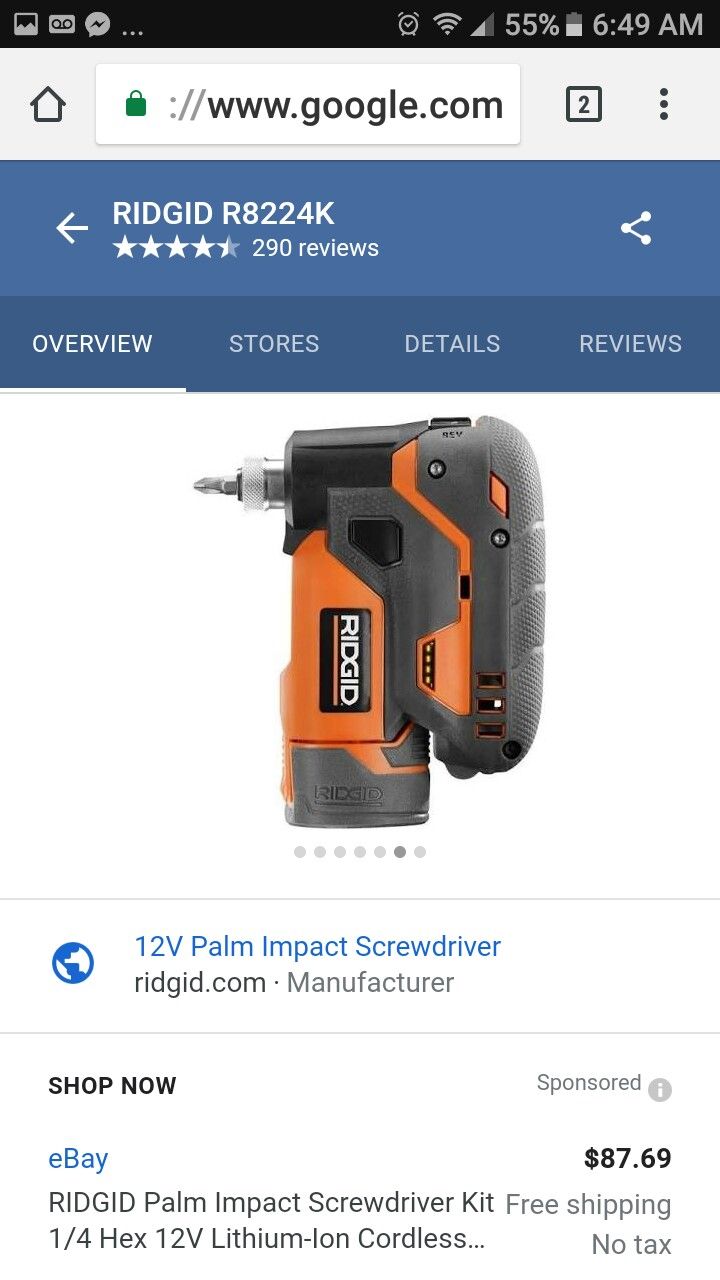Image resolution: width=720 pixels, height=1280 pixels.
Task: Switch to the Reviews tab
Action: click(x=630, y=344)
